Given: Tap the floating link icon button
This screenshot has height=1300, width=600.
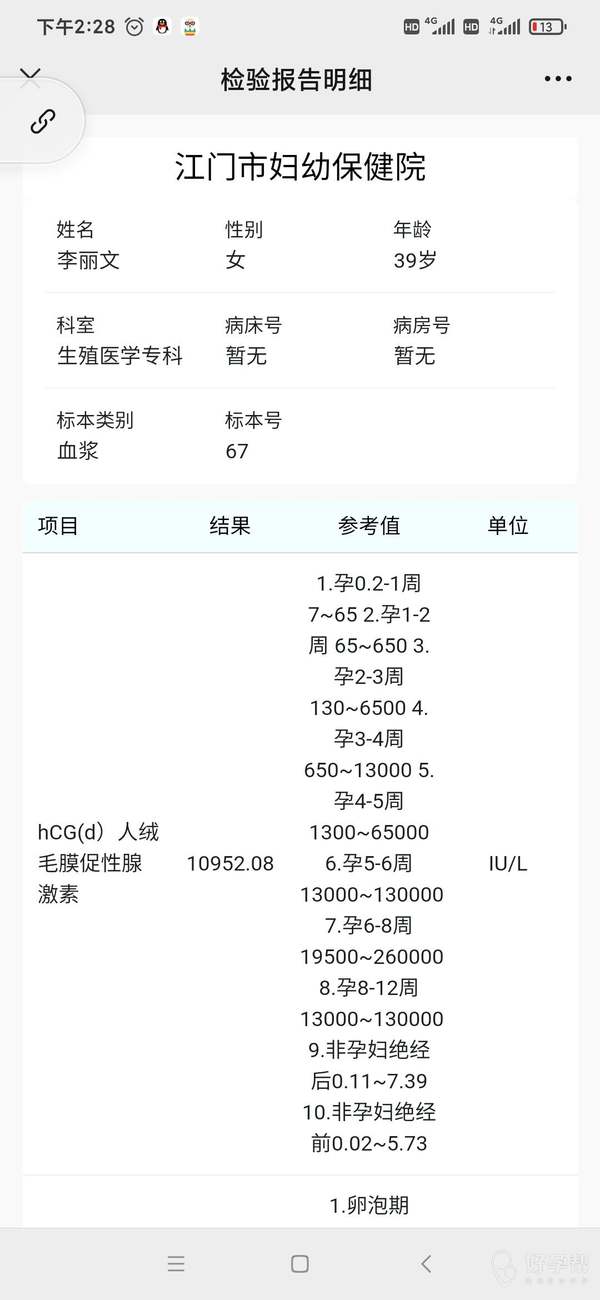Looking at the screenshot, I should [42, 122].
